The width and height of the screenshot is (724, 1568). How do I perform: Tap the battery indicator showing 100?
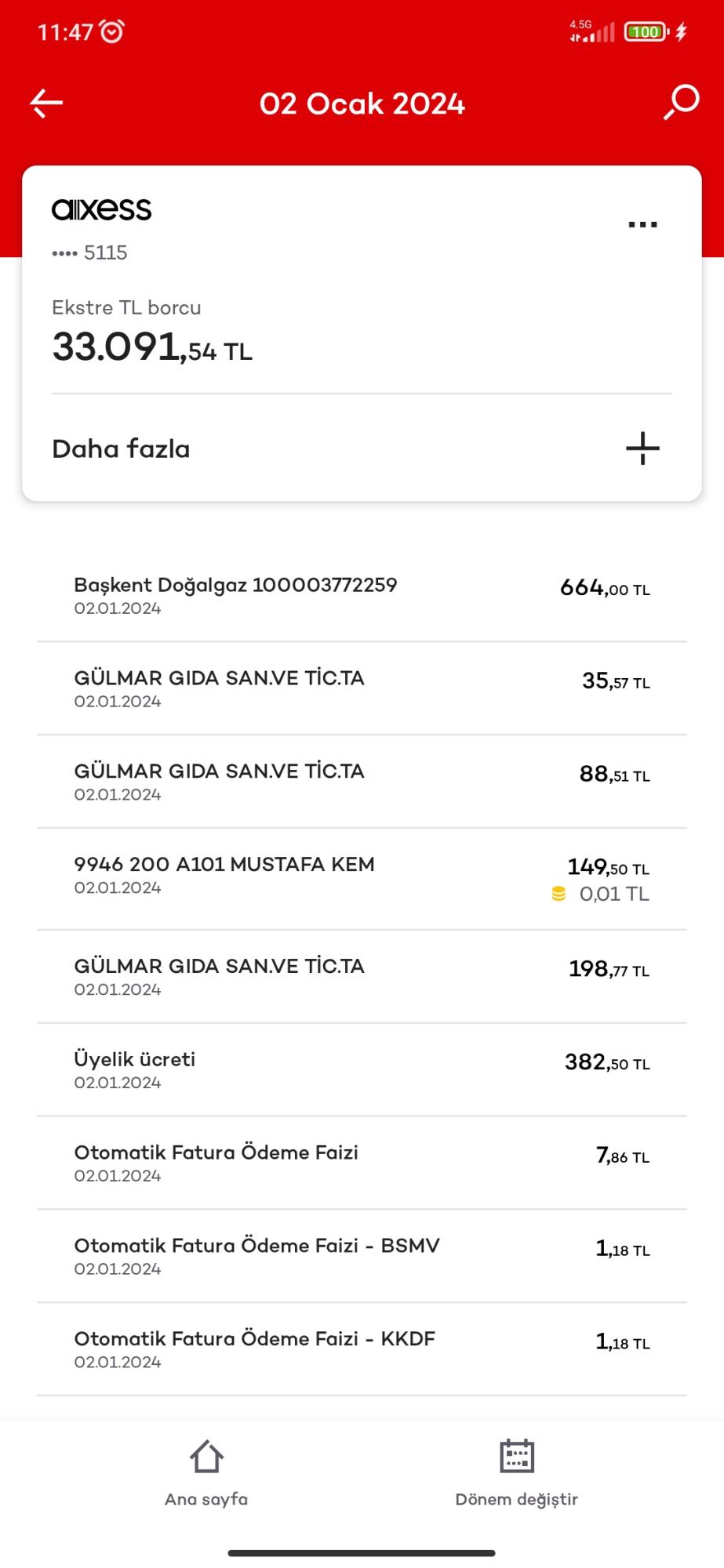(643, 29)
